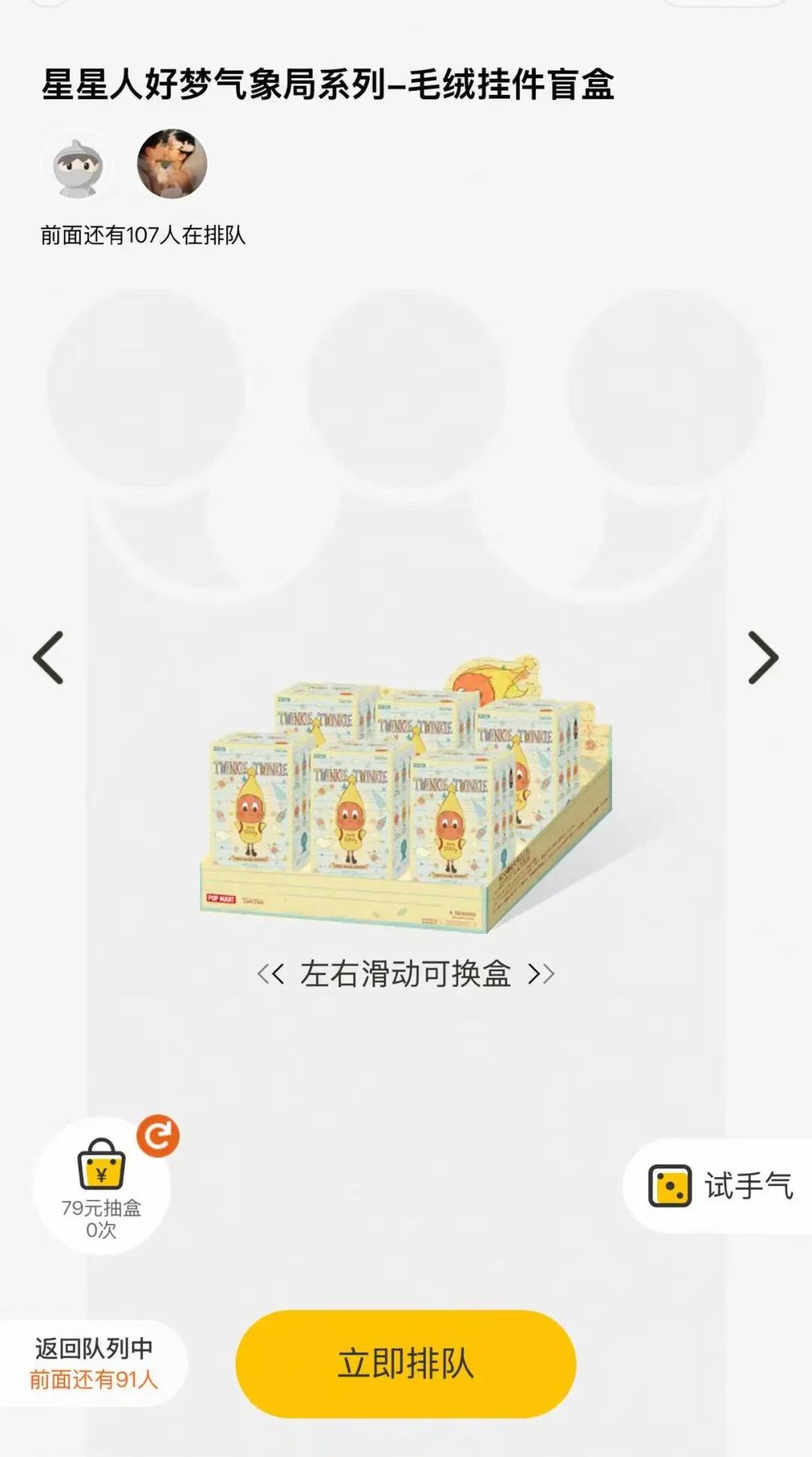Go to the next blind box set
This screenshot has height=1457, width=812.
click(x=762, y=658)
